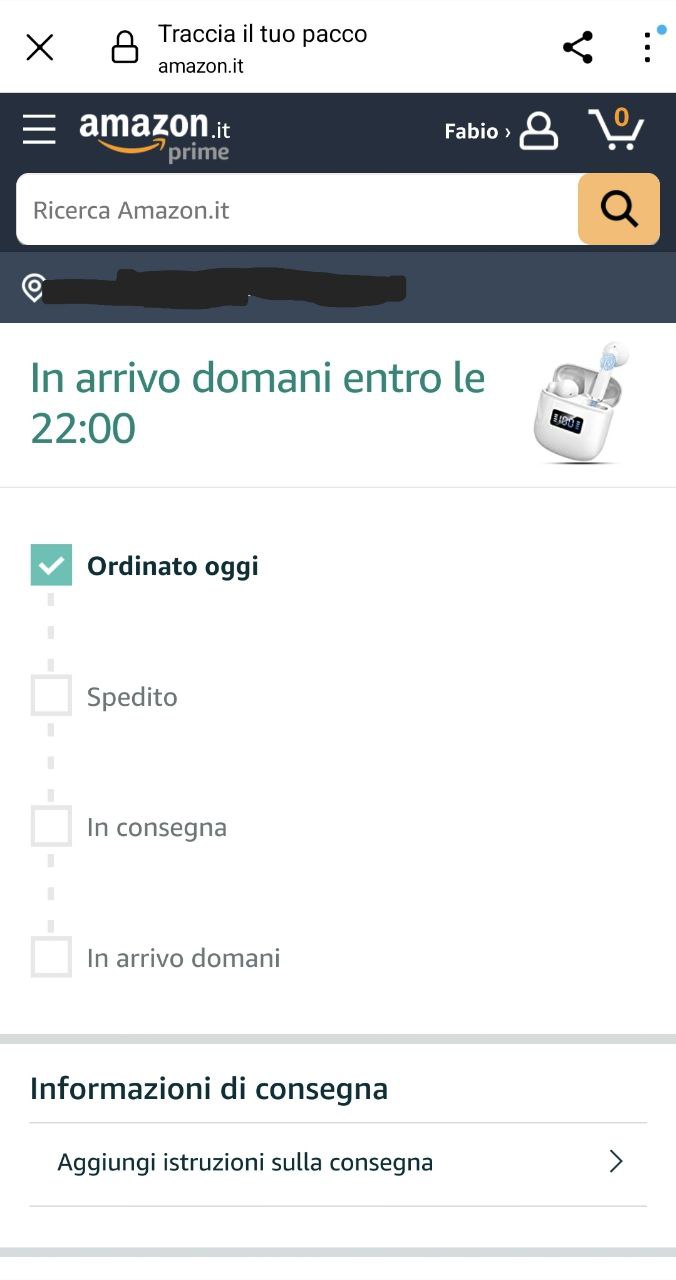Image resolution: width=676 pixels, height=1280 pixels.
Task: Open the Amazon hamburger menu
Action: (x=39, y=130)
